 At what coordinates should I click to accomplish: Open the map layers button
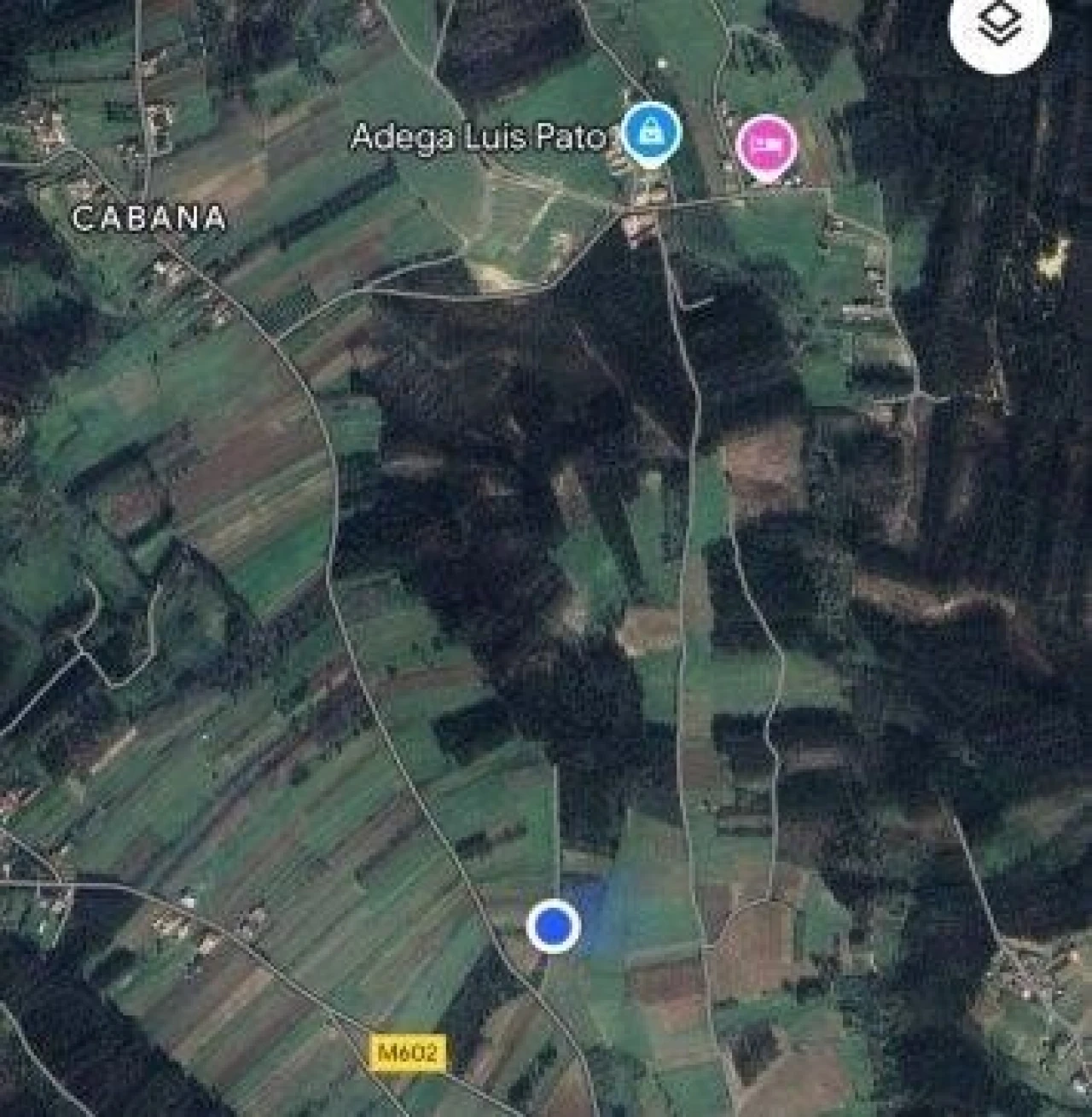999,26
